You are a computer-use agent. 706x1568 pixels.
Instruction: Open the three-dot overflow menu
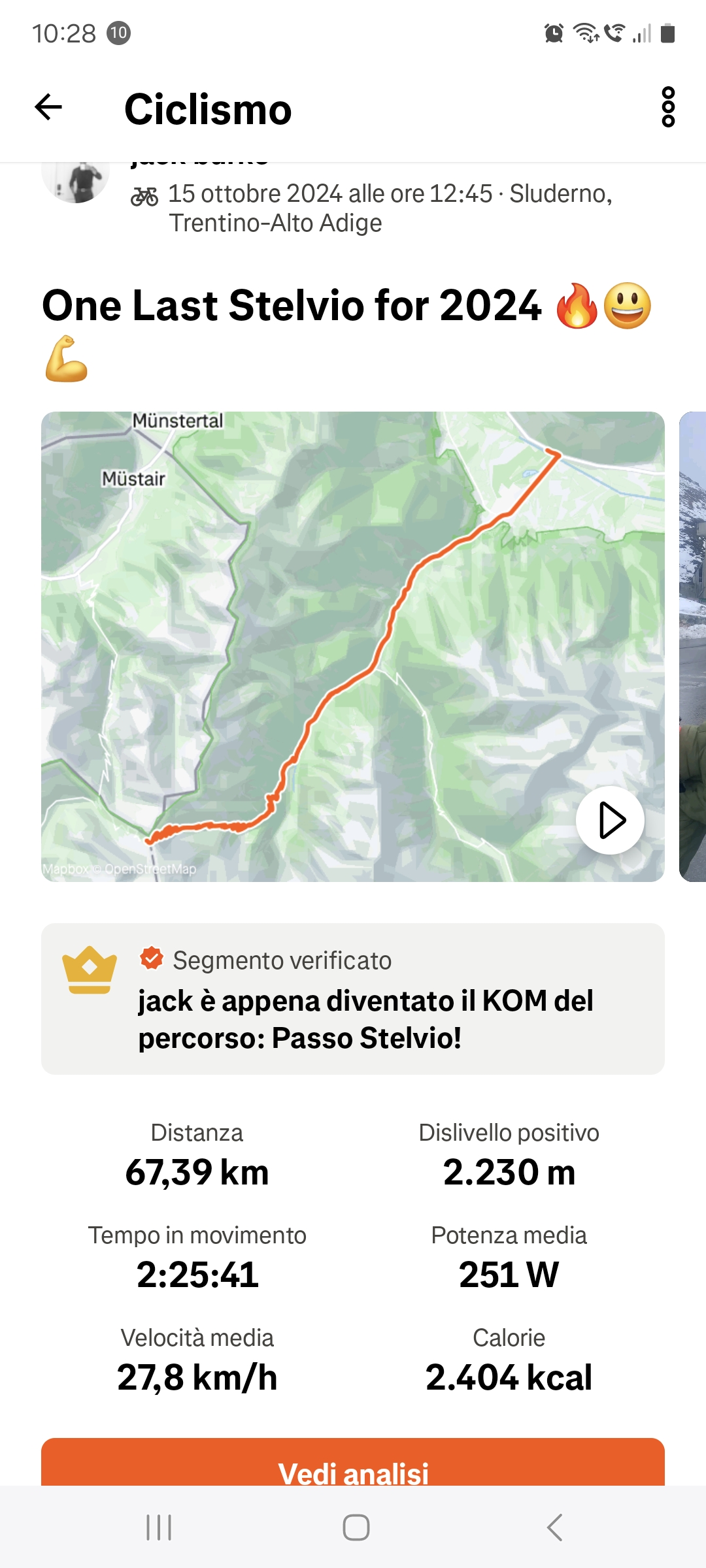(x=667, y=107)
